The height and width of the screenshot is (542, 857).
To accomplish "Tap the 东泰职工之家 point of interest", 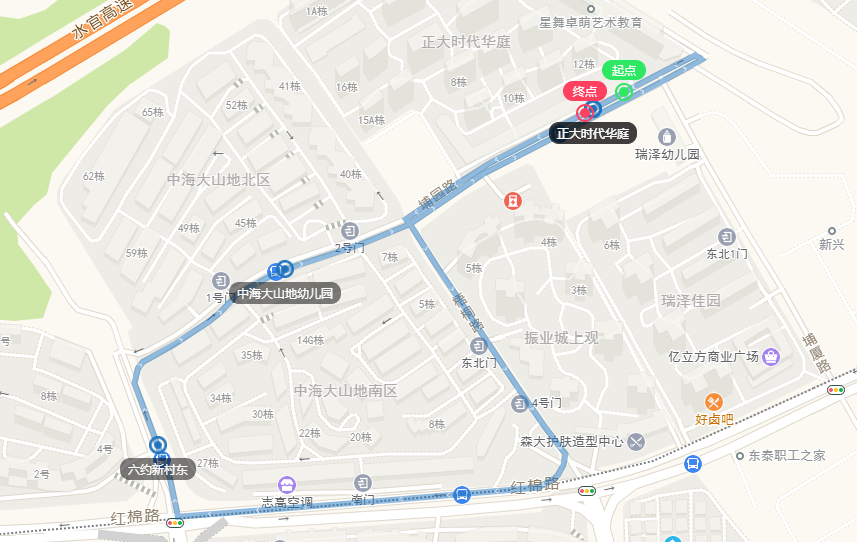I will pyautogui.click(x=740, y=456).
